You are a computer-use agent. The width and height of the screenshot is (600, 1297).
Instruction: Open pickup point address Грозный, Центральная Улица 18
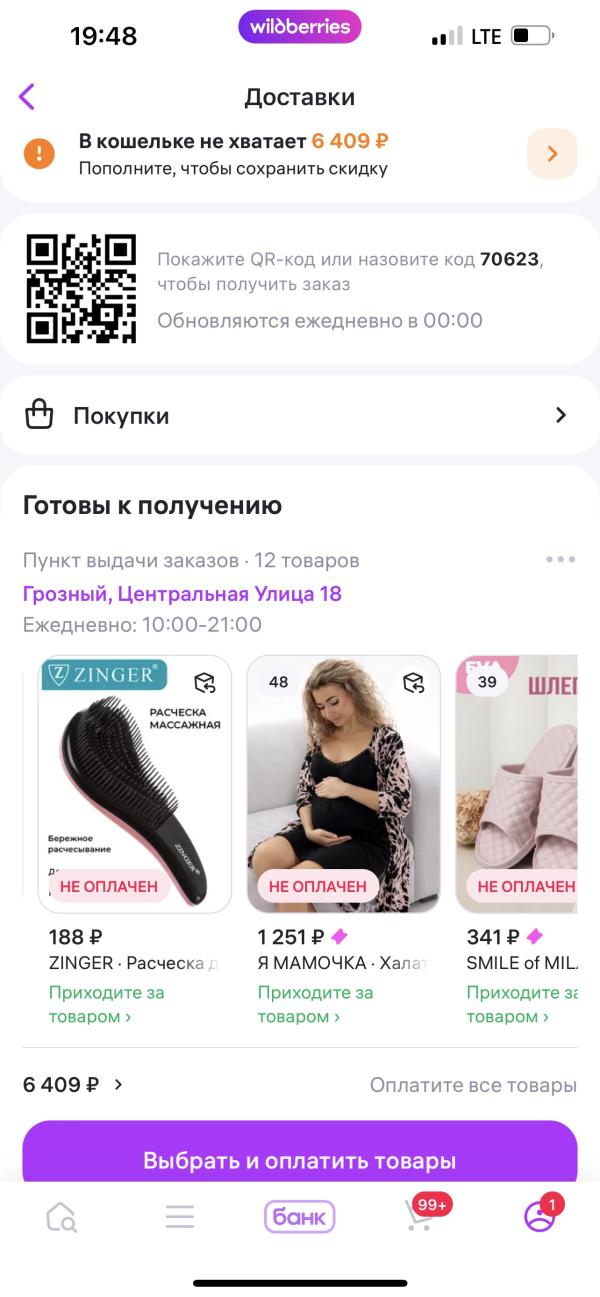(x=182, y=594)
